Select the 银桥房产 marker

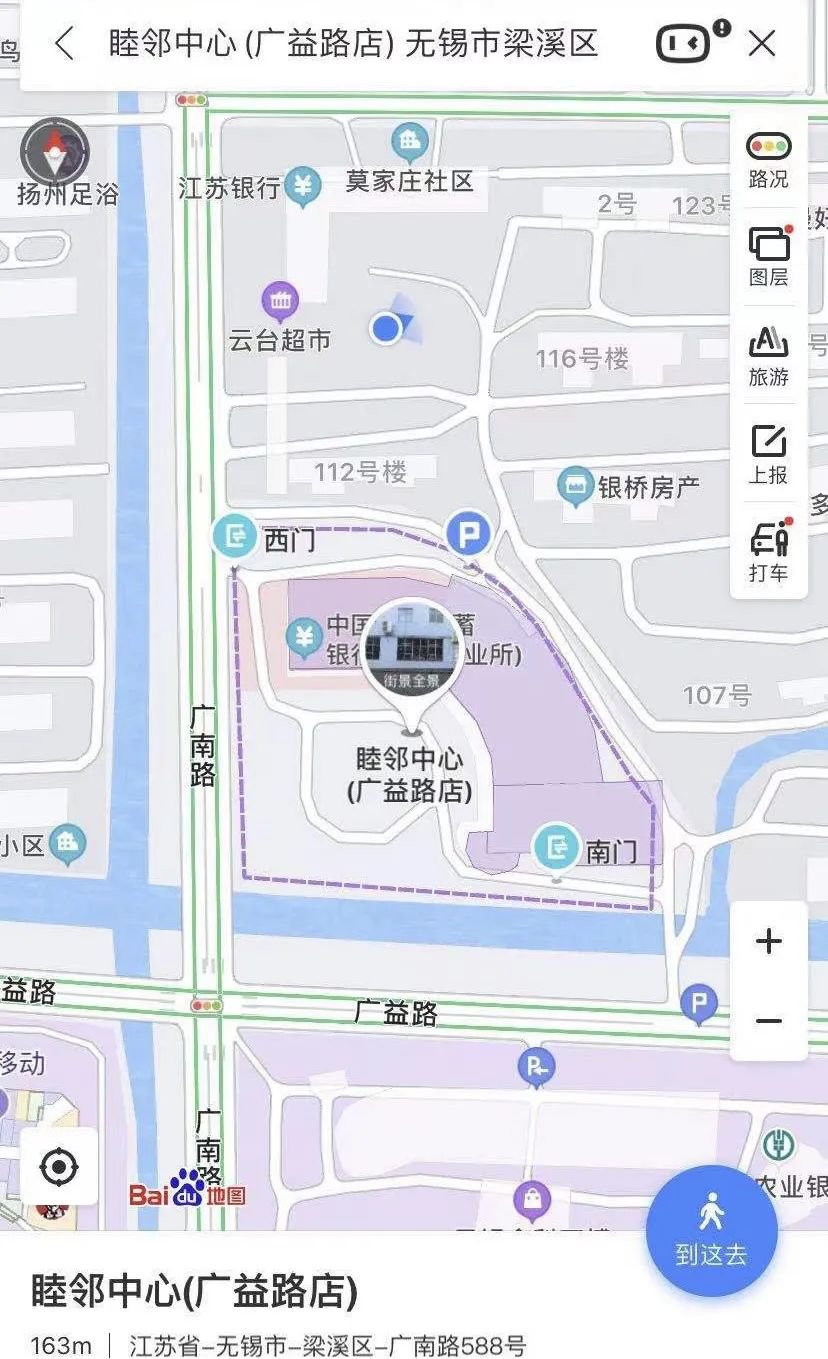(x=576, y=487)
